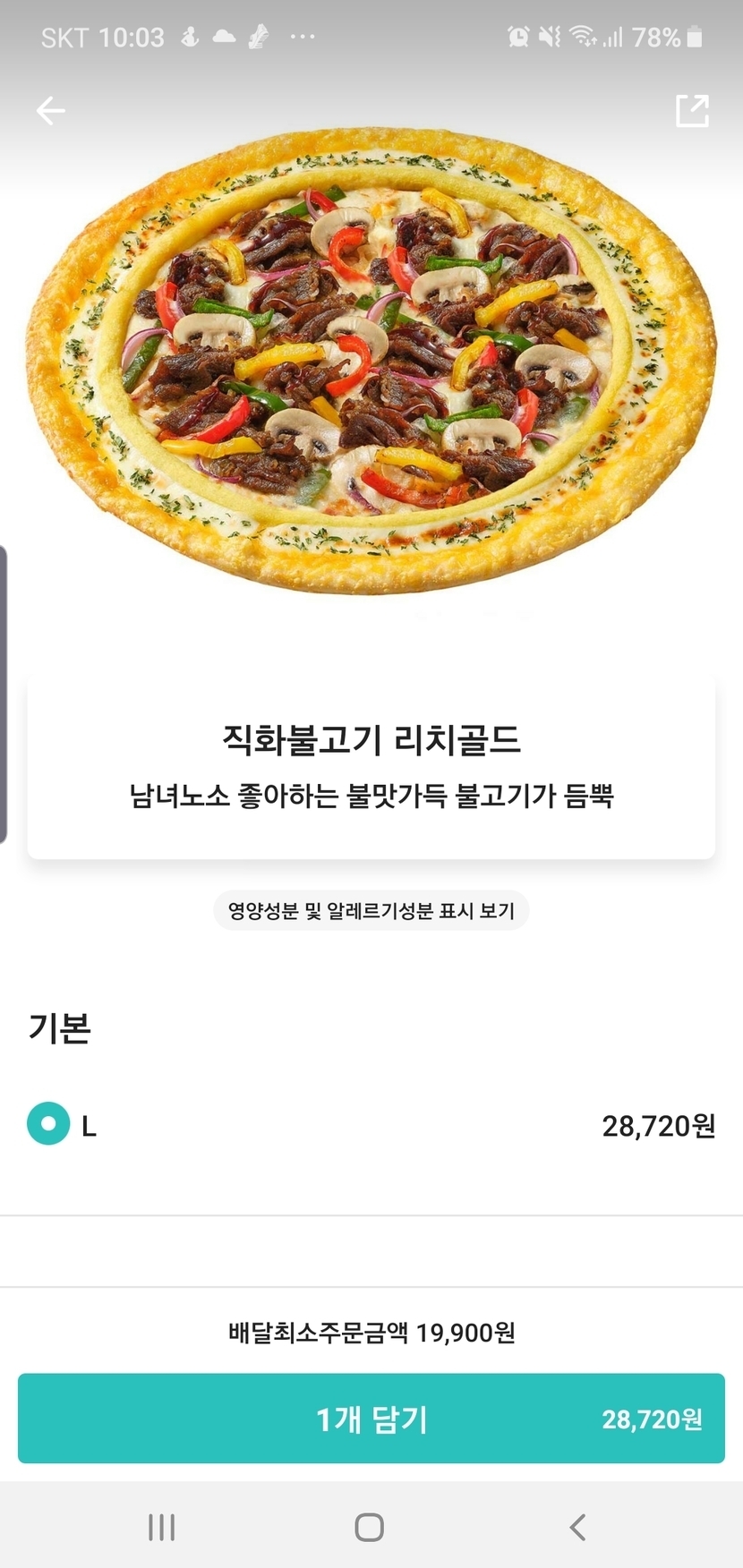Go to the phone's home screen
This screenshot has height=1568, width=743.
point(370,1527)
